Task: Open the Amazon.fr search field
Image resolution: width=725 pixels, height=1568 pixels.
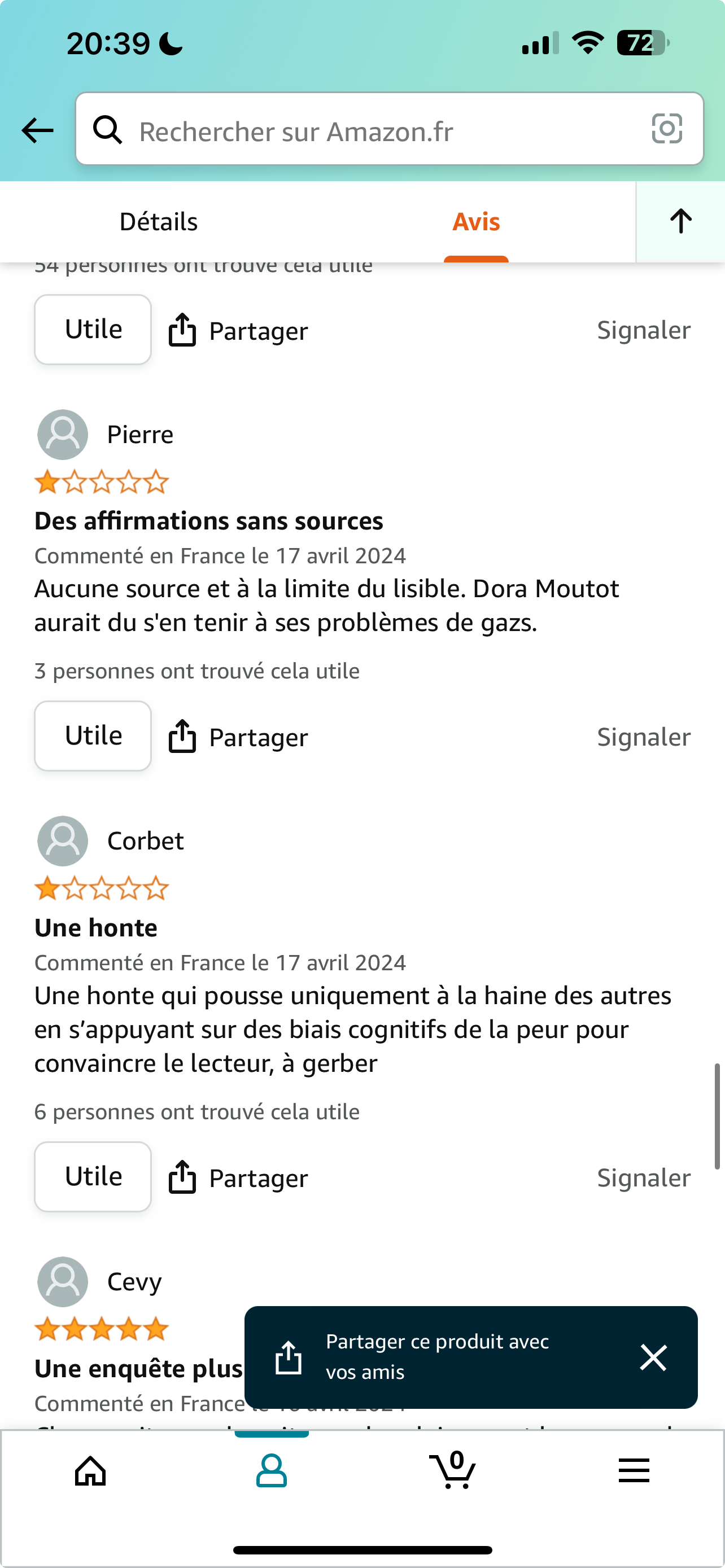Action: point(390,129)
